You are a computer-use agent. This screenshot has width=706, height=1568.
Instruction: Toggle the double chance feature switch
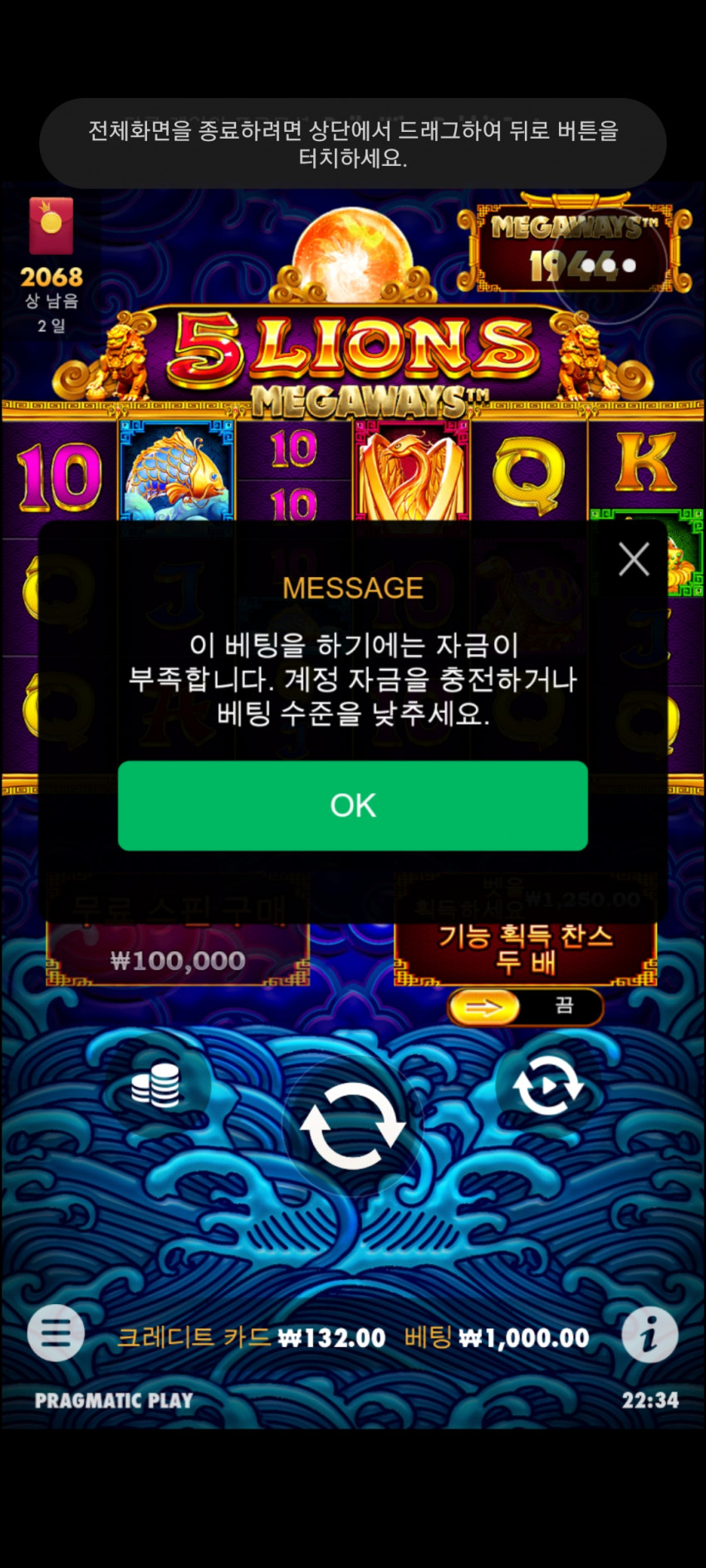525,1007
